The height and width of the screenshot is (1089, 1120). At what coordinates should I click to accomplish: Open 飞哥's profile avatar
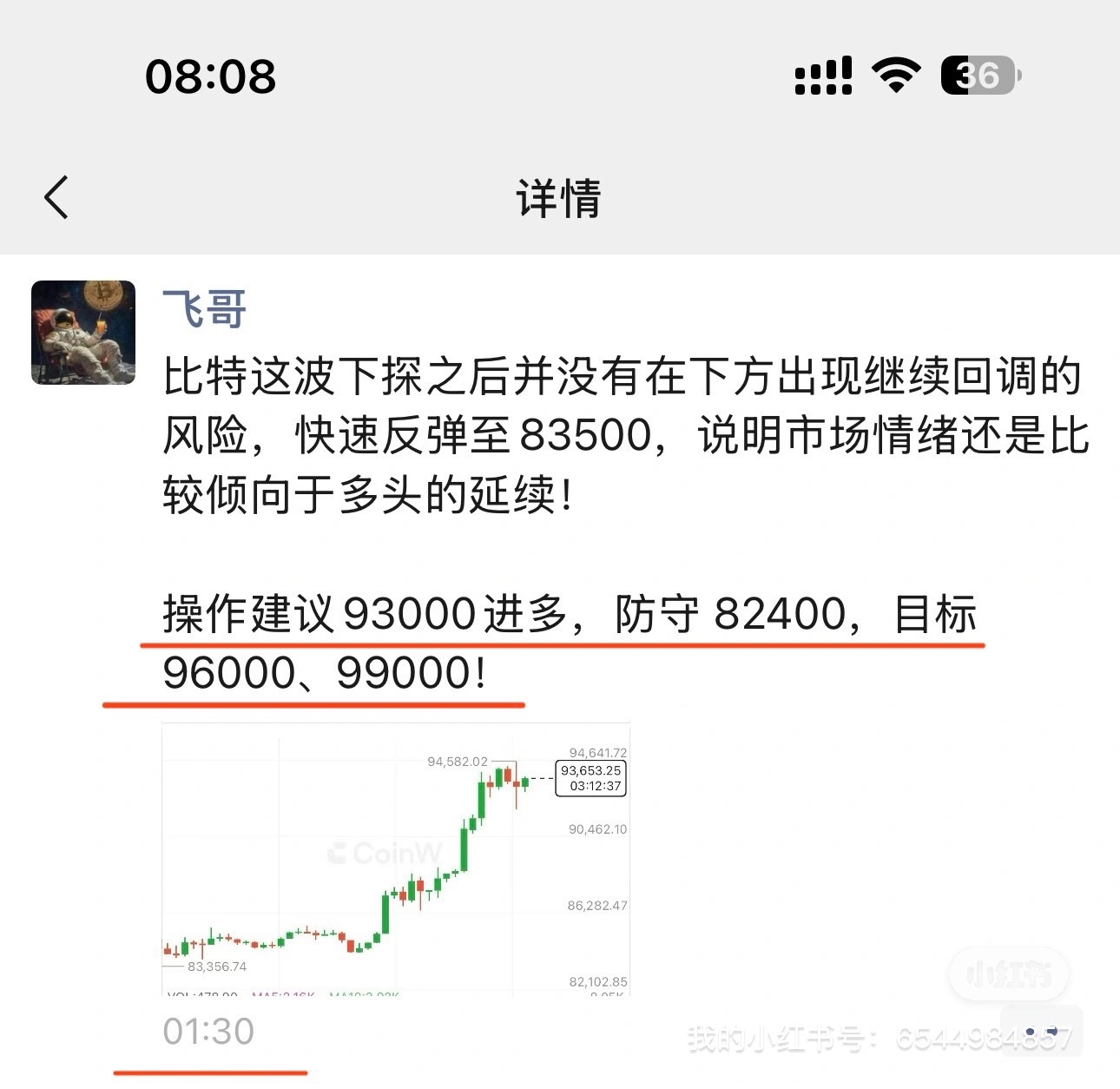coord(83,333)
